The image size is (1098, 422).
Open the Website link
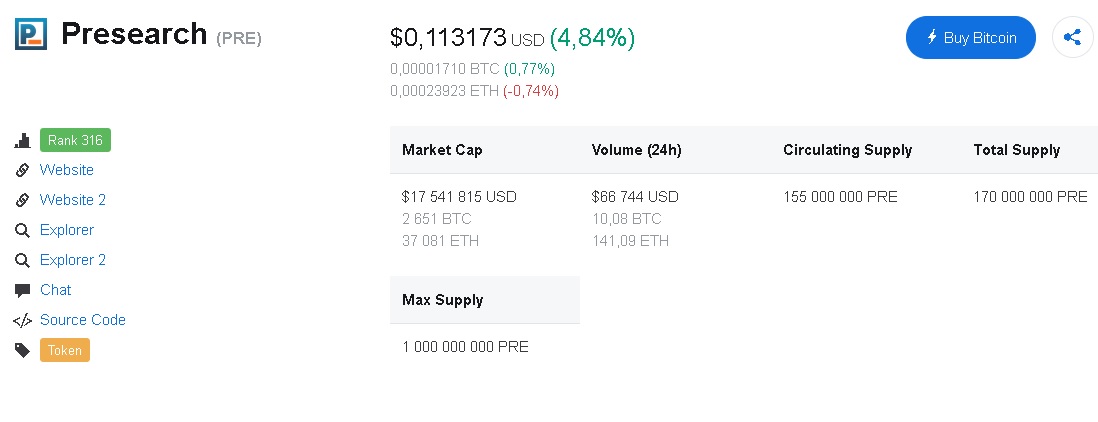click(66, 170)
